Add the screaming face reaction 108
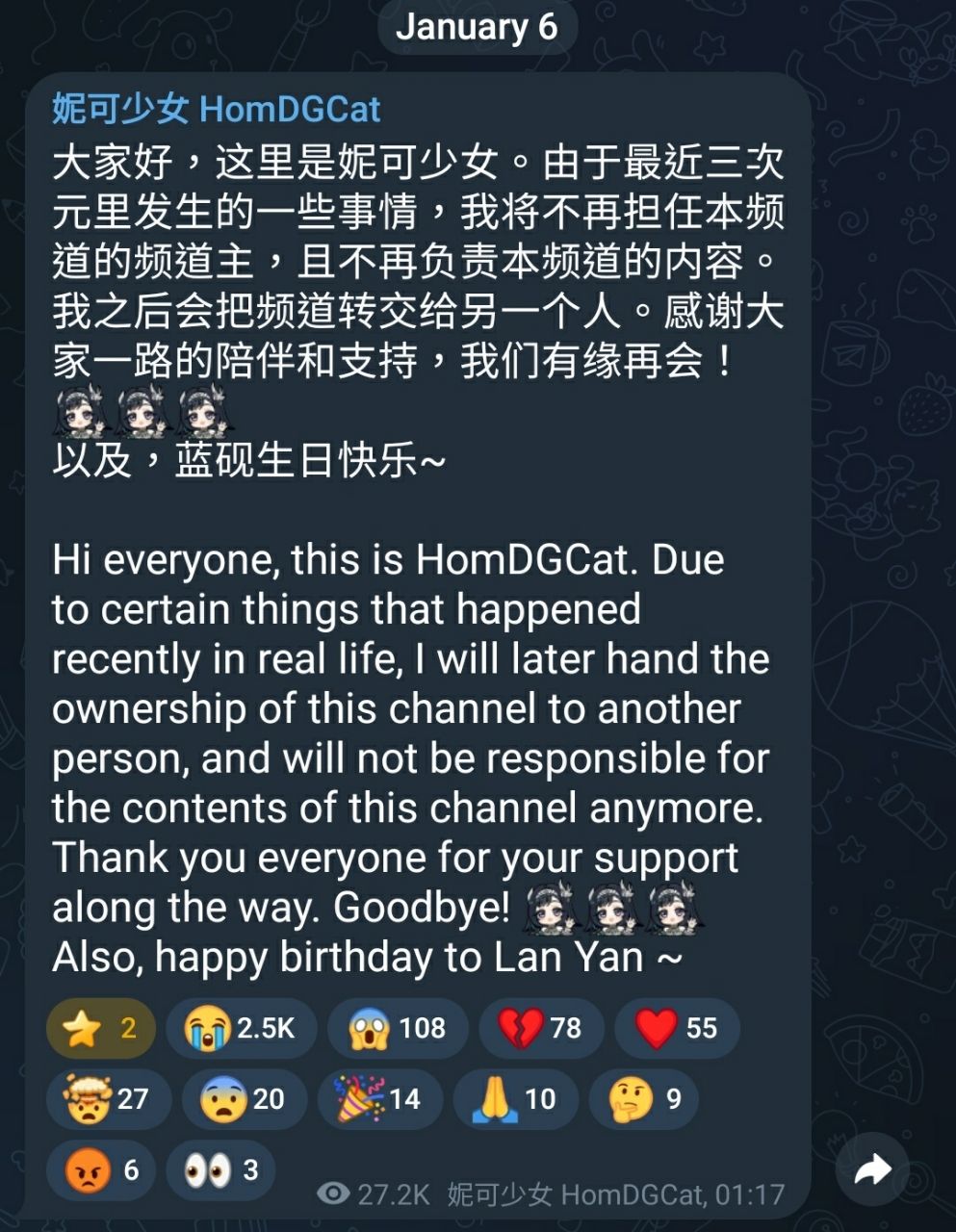The width and height of the screenshot is (956, 1232). tap(397, 1028)
